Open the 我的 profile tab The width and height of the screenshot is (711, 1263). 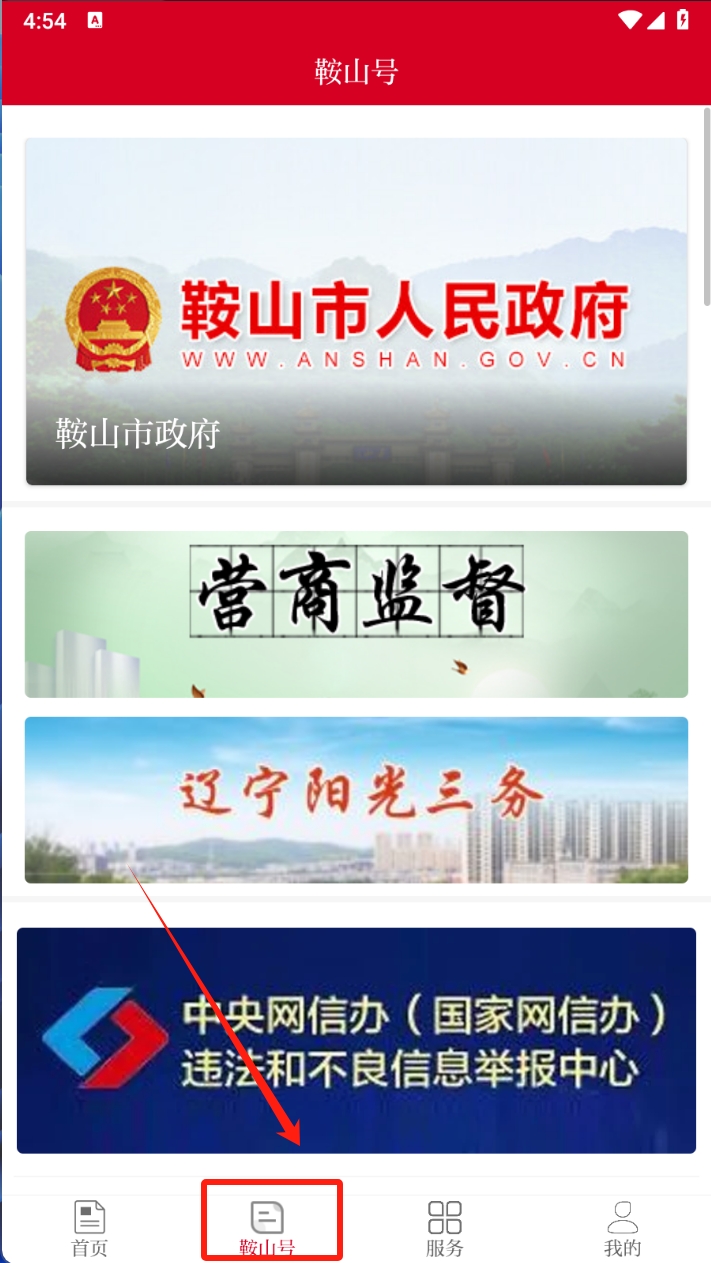click(x=622, y=1229)
